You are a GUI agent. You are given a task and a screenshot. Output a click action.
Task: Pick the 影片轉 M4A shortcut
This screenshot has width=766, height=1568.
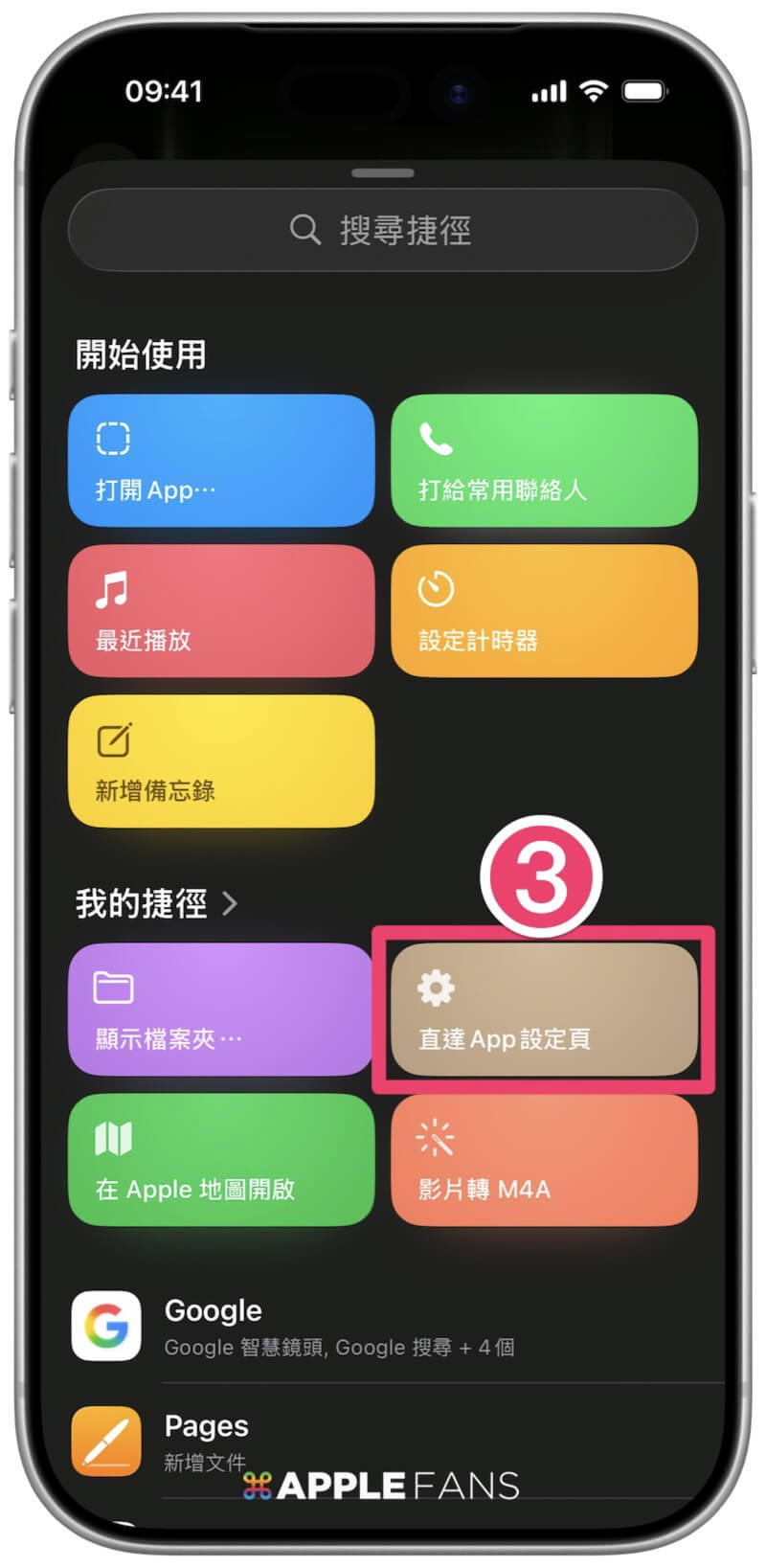point(544,1160)
